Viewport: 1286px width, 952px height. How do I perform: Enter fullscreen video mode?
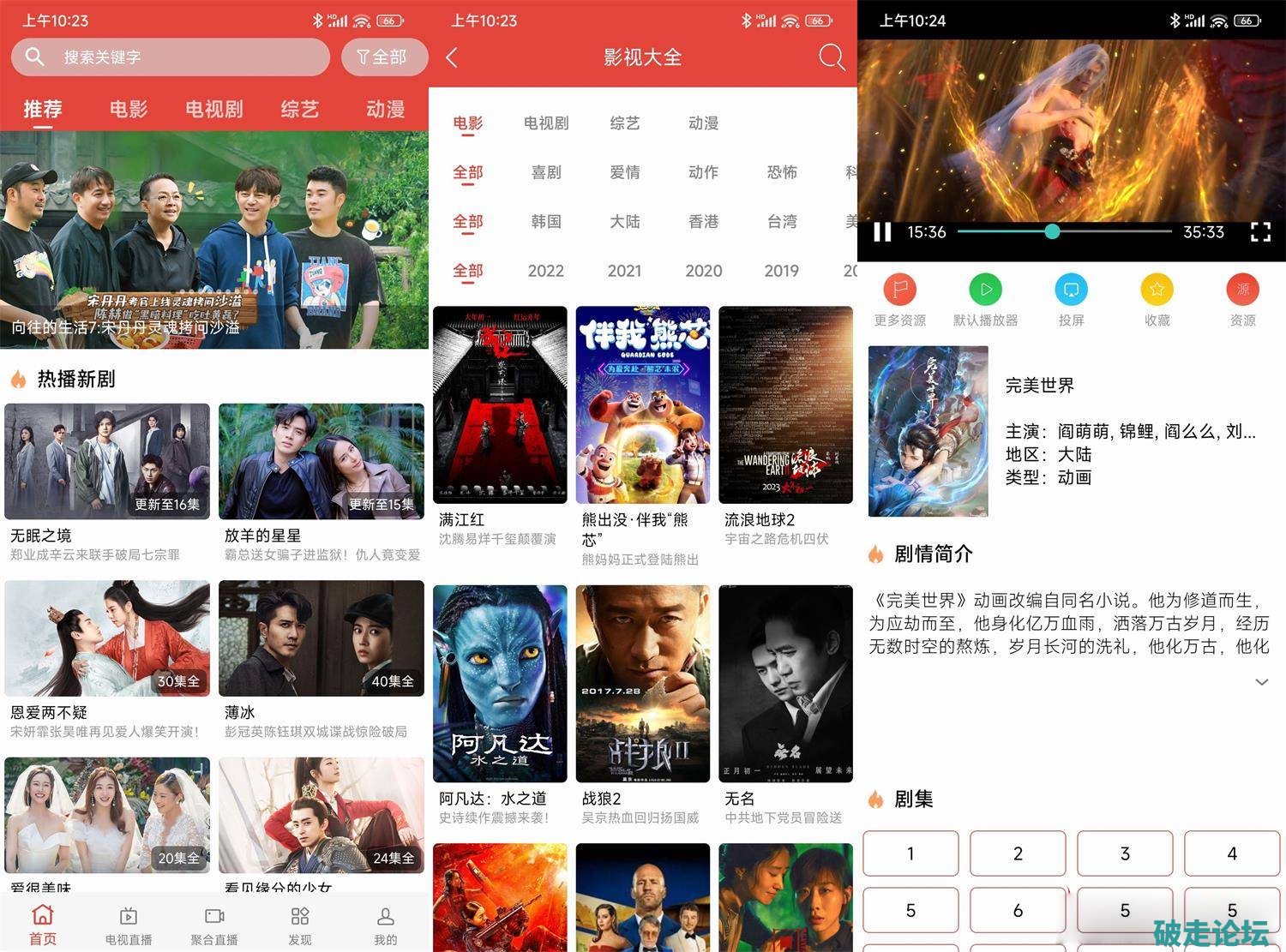click(x=1260, y=232)
